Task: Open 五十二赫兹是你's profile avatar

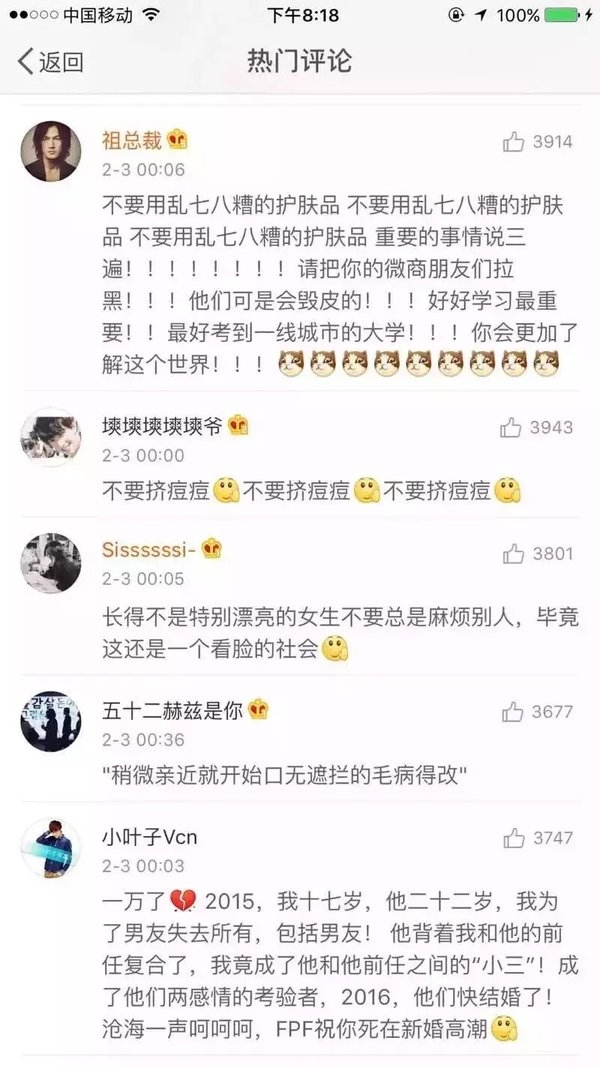Action: 51,721
